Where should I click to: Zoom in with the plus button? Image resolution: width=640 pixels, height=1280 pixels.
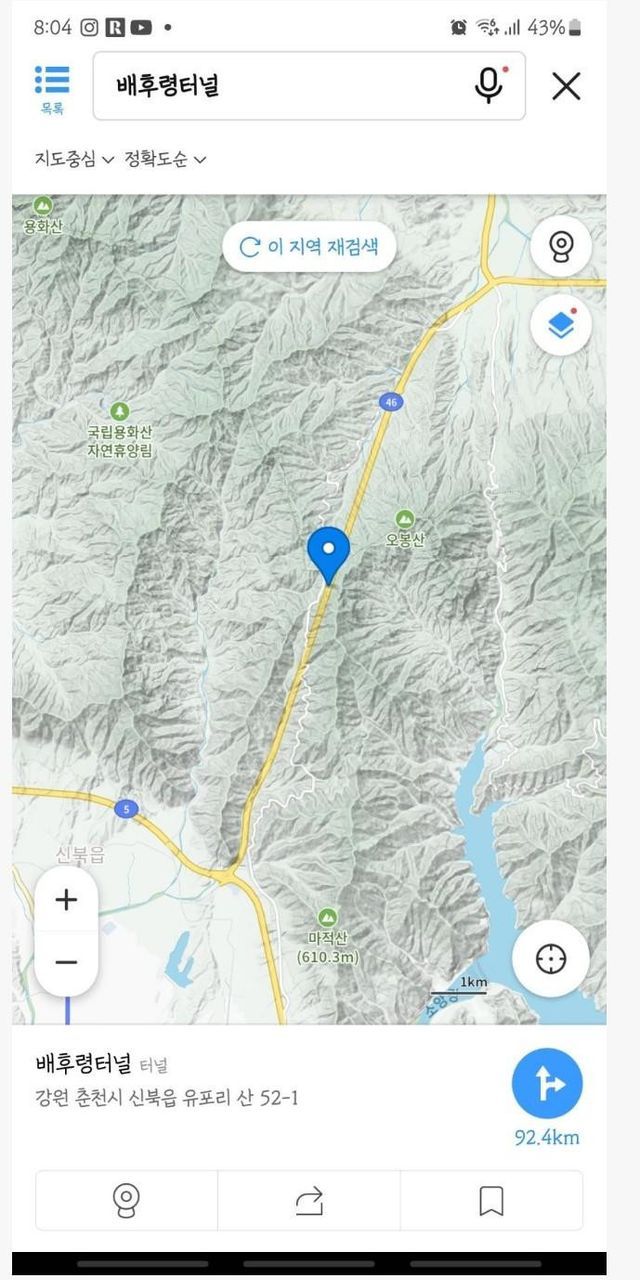[66, 900]
